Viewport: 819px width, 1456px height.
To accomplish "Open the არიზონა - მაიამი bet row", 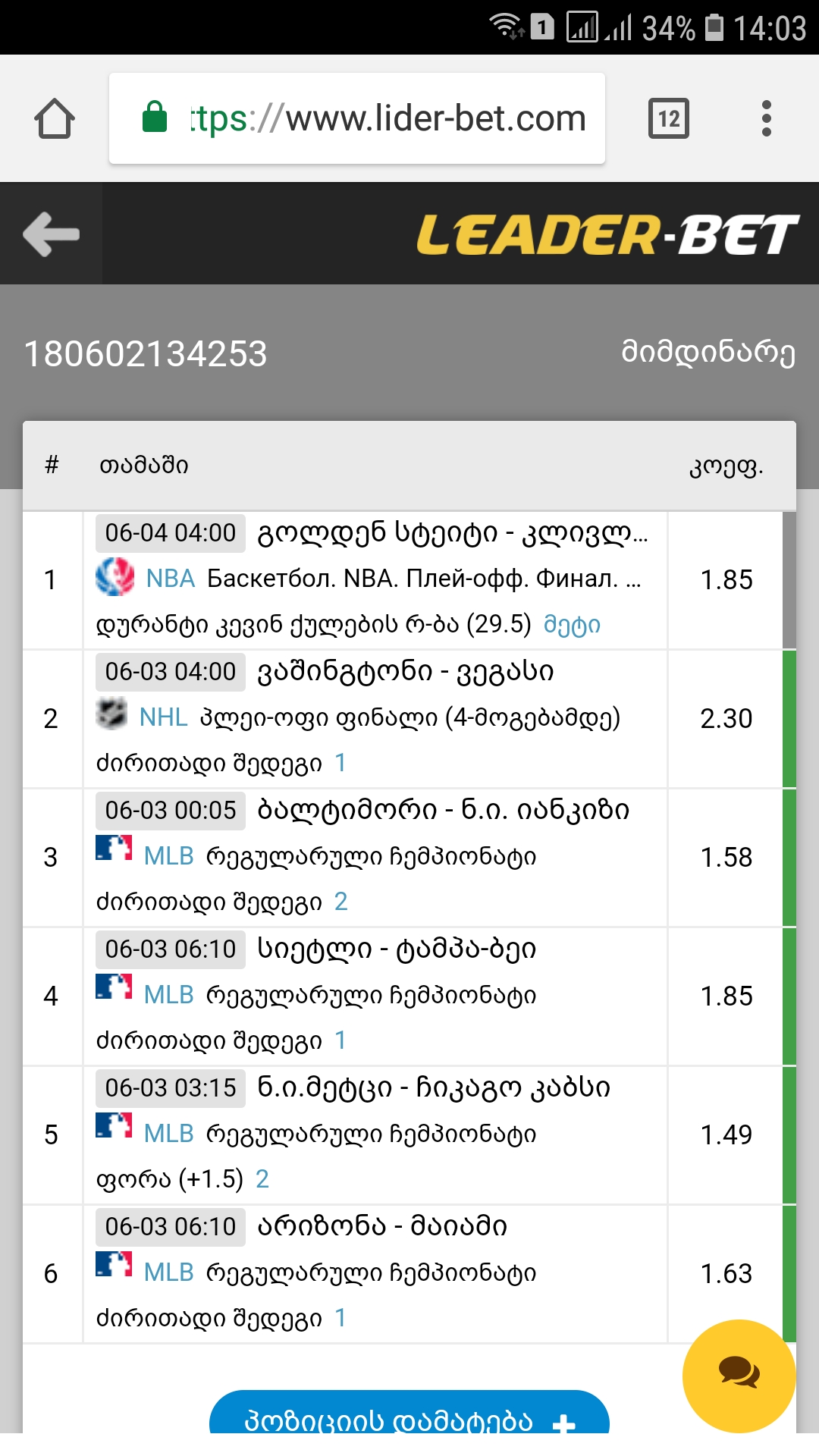I will 375,1273.
